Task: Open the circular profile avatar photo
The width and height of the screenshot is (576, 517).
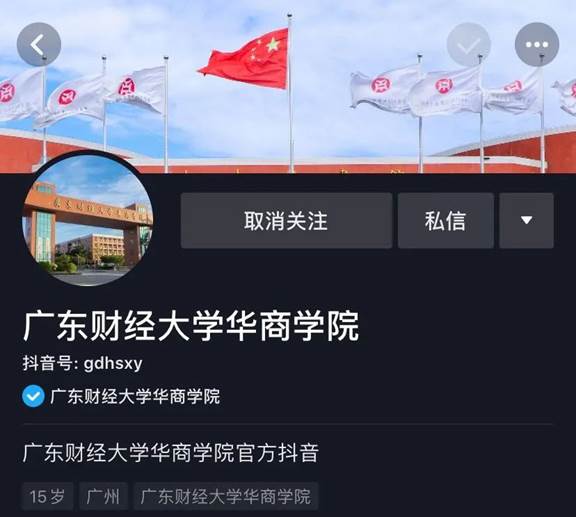Action: pyautogui.click(x=87, y=219)
